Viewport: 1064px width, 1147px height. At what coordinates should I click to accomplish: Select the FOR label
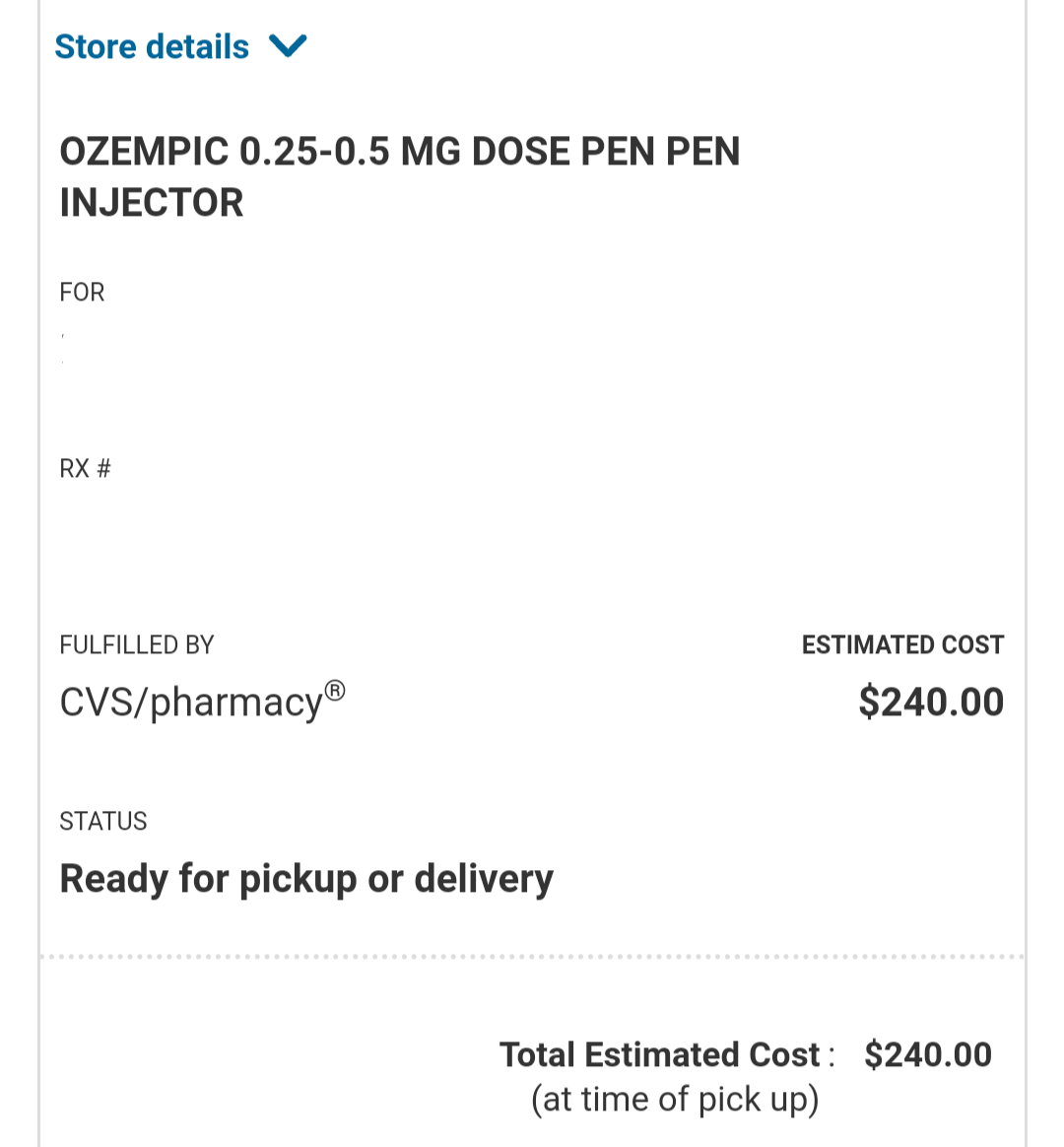[x=82, y=292]
